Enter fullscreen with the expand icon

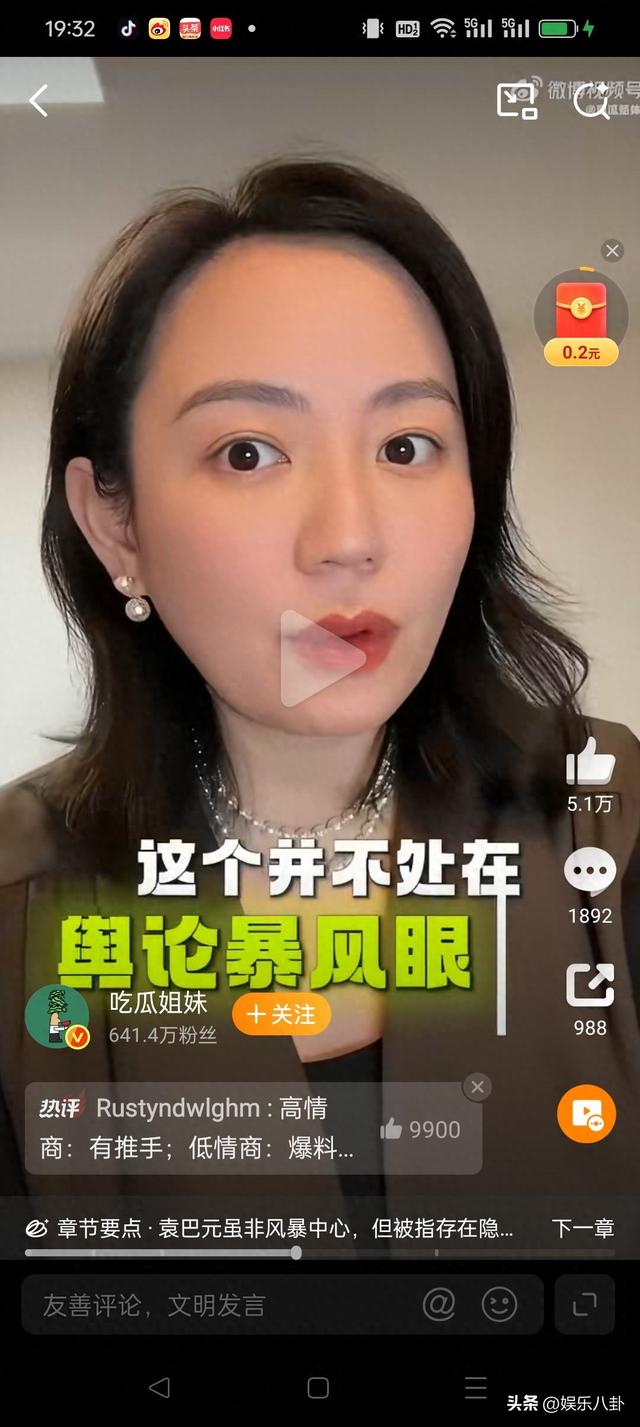(x=584, y=1304)
